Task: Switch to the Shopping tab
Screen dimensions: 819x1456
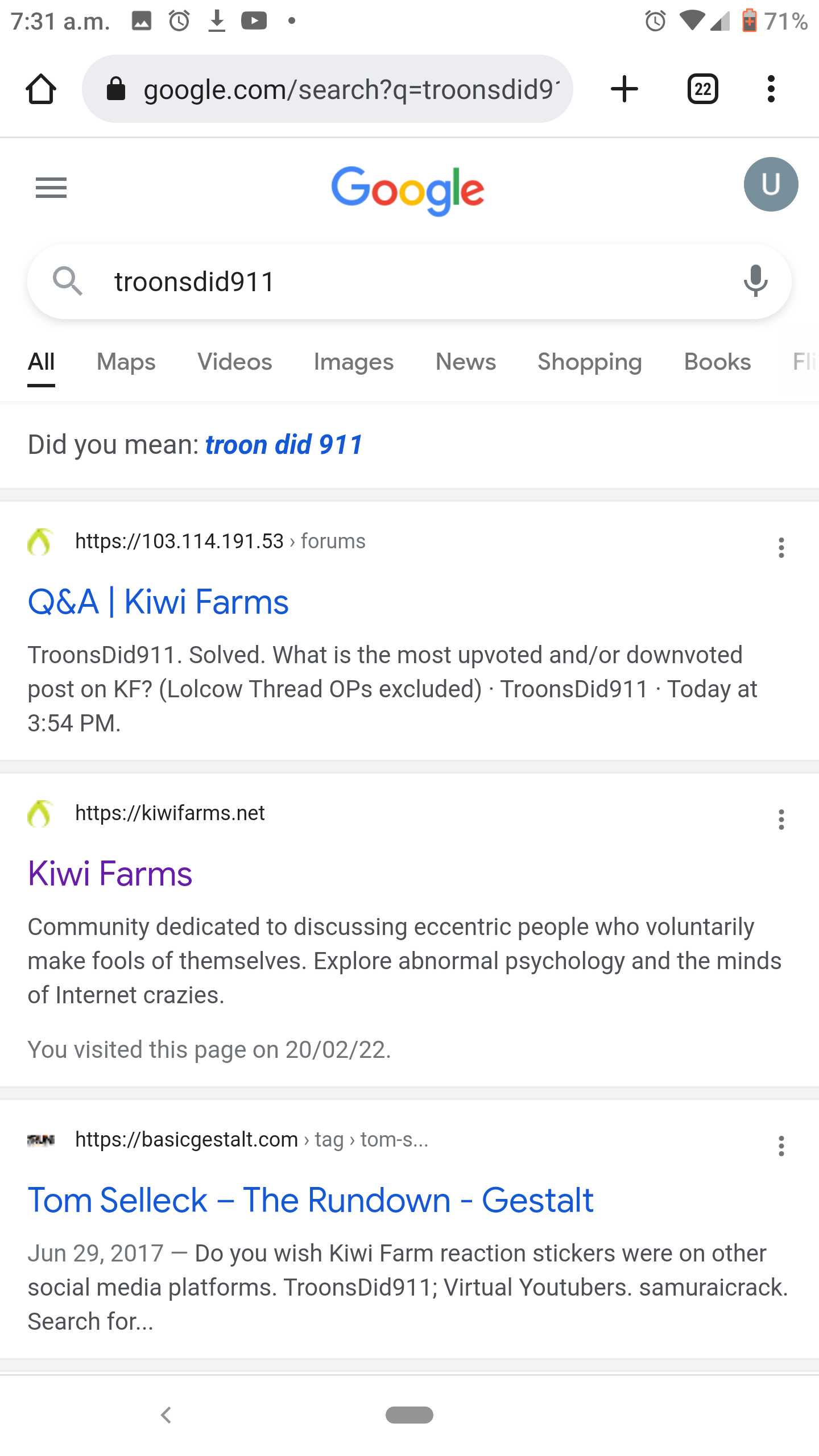Action: coord(590,362)
